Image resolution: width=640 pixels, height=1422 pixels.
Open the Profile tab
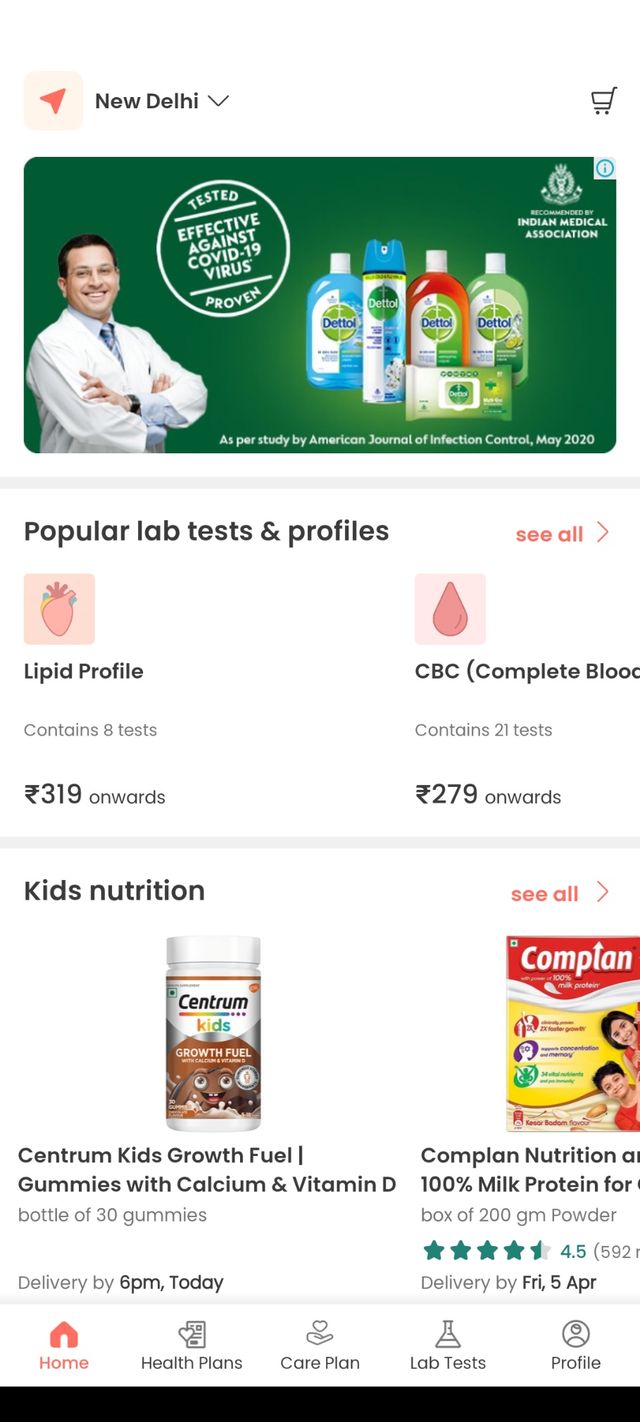(x=576, y=1345)
